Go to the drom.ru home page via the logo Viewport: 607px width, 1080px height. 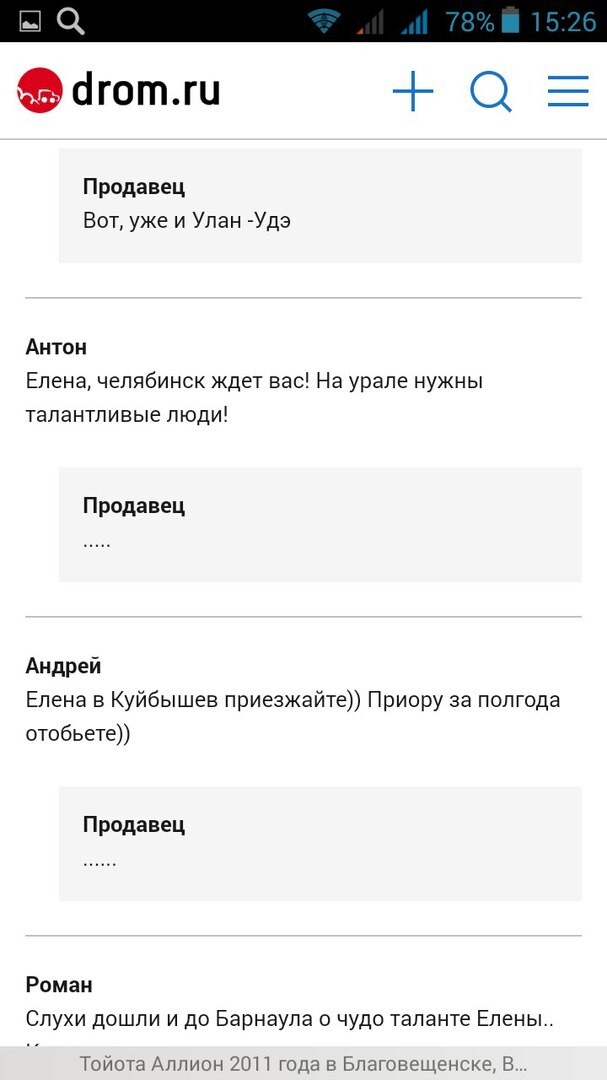(x=118, y=91)
